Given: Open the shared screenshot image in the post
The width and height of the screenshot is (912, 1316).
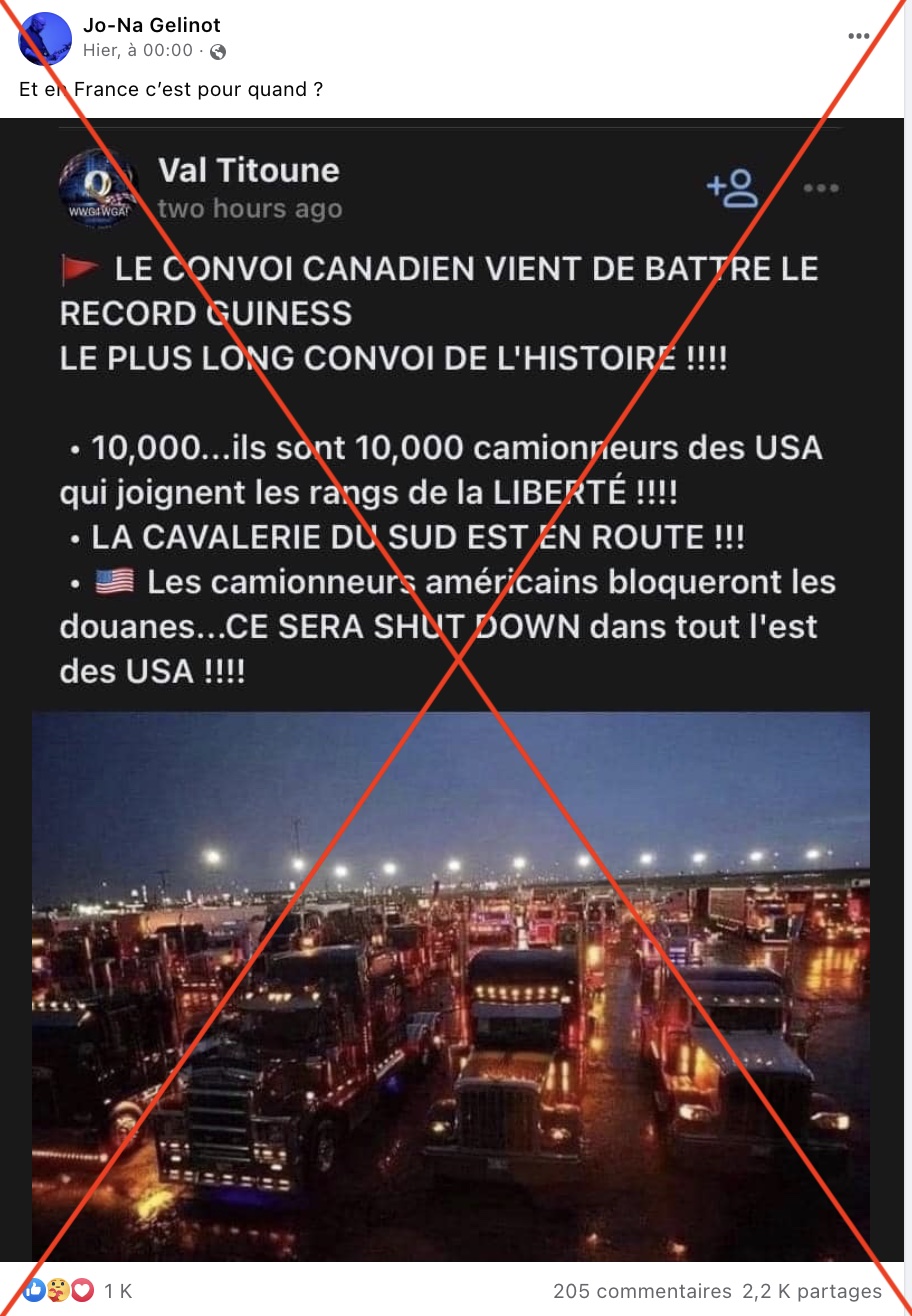Looking at the screenshot, I should (x=456, y=690).
